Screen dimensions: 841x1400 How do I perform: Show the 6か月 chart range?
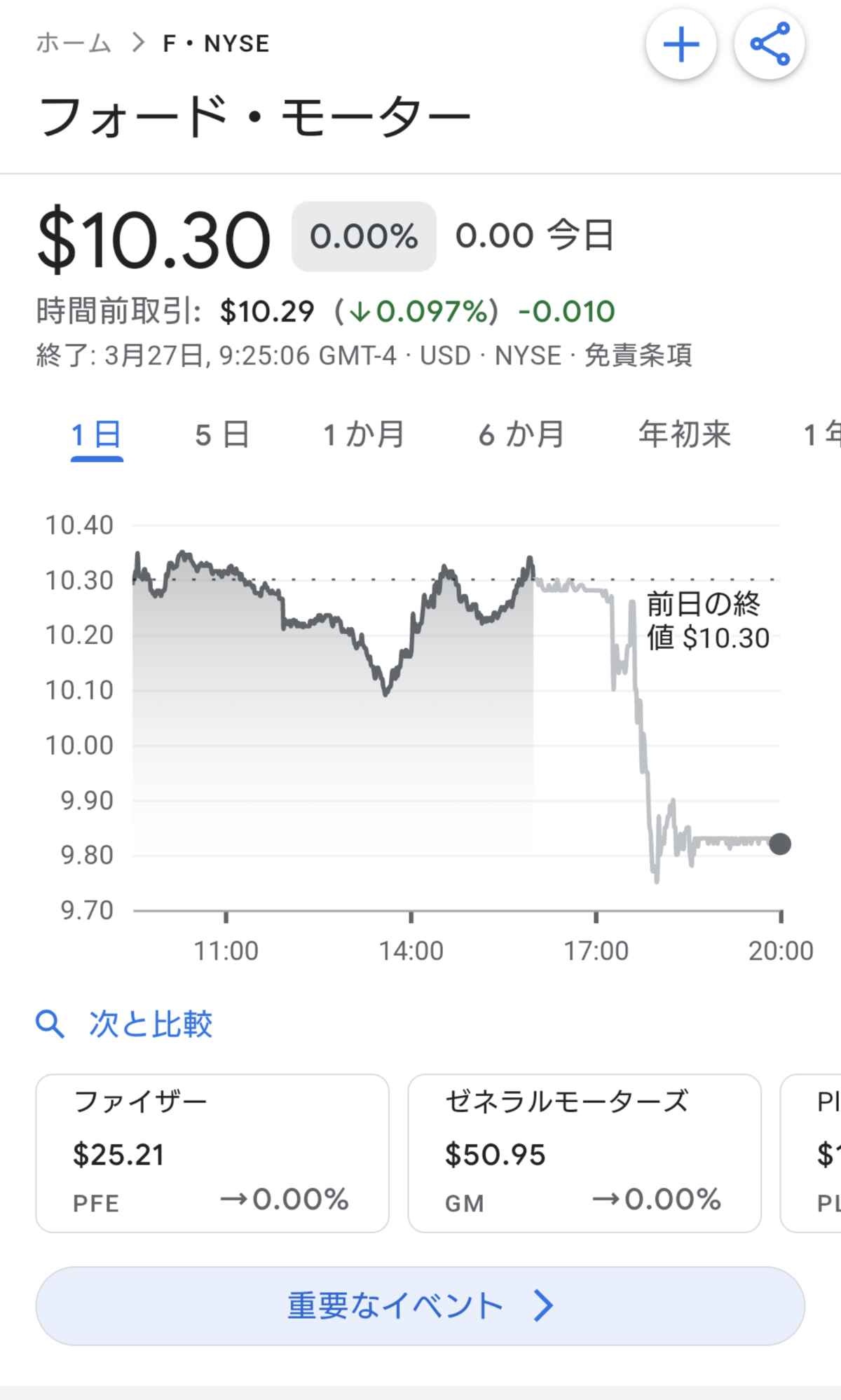click(x=521, y=435)
